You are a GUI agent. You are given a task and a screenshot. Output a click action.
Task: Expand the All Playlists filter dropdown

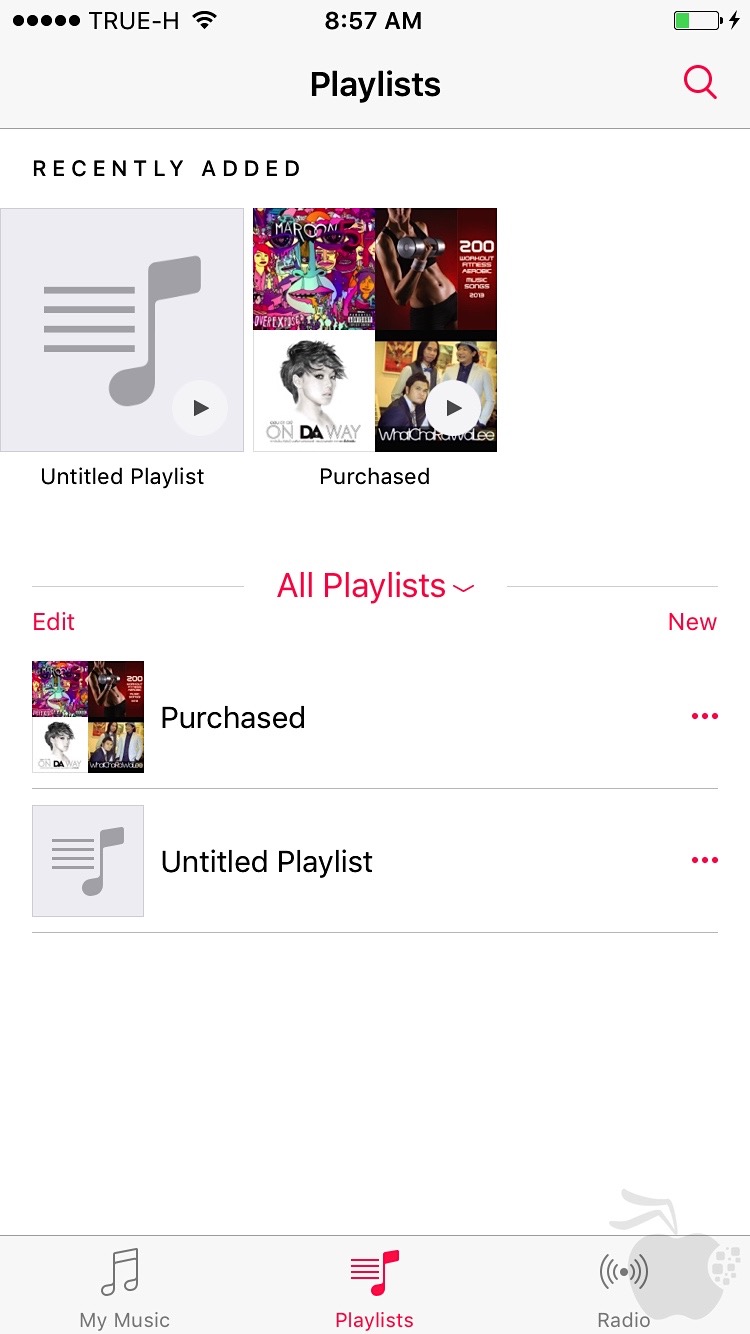pos(374,585)
